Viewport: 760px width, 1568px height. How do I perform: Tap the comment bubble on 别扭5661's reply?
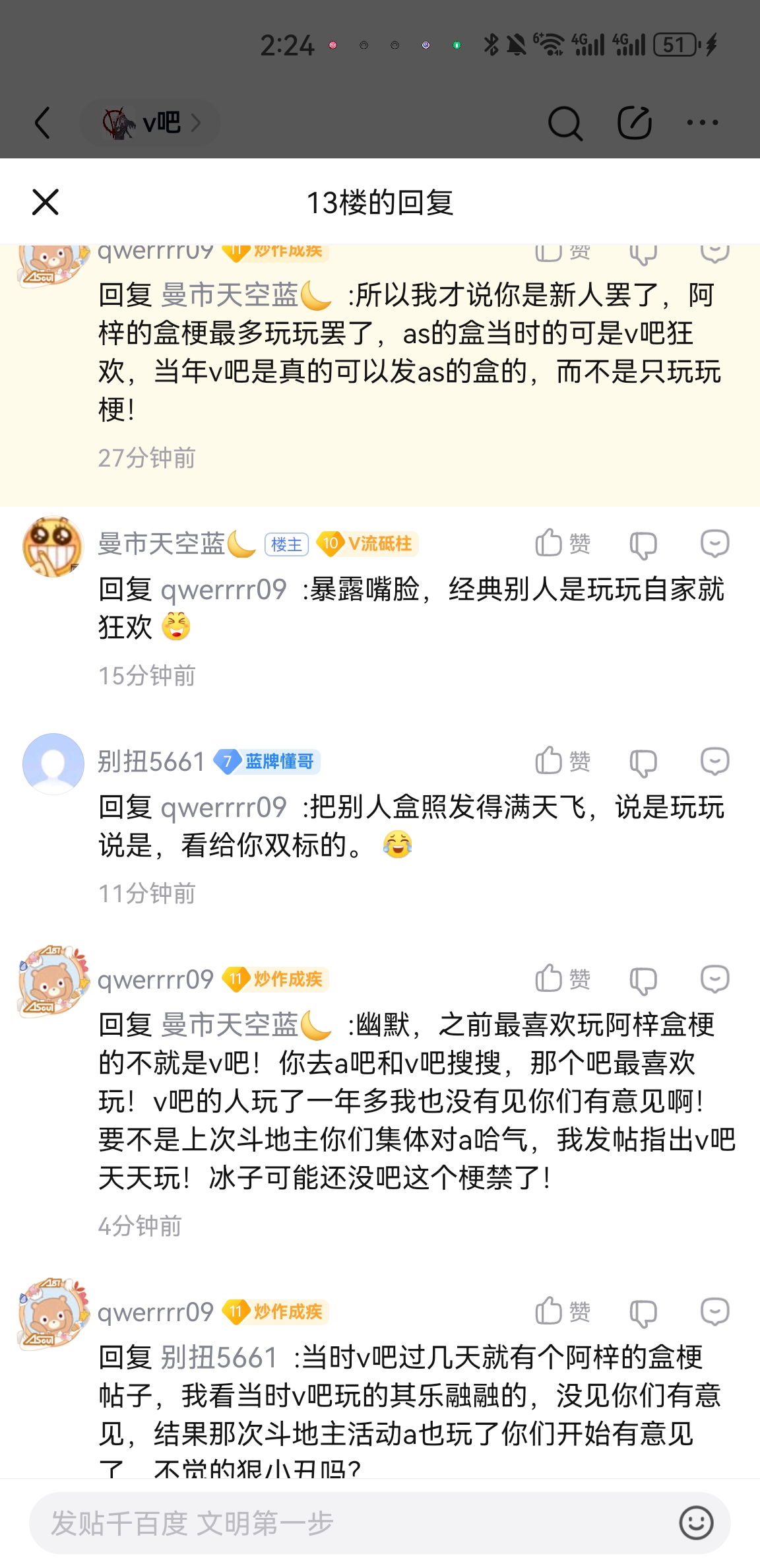tap(714, 762)
